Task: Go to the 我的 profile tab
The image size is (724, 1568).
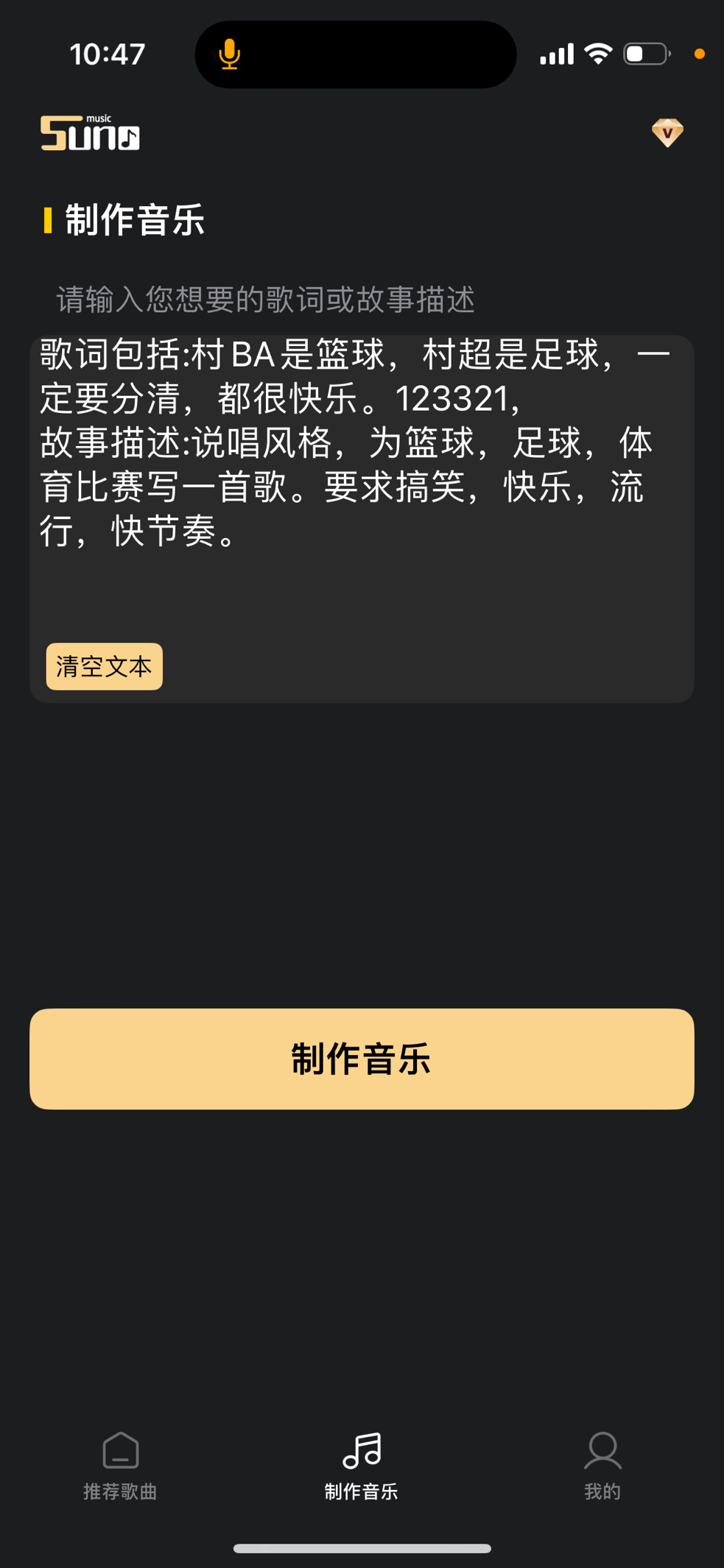Action: [x=602, y=1466]
